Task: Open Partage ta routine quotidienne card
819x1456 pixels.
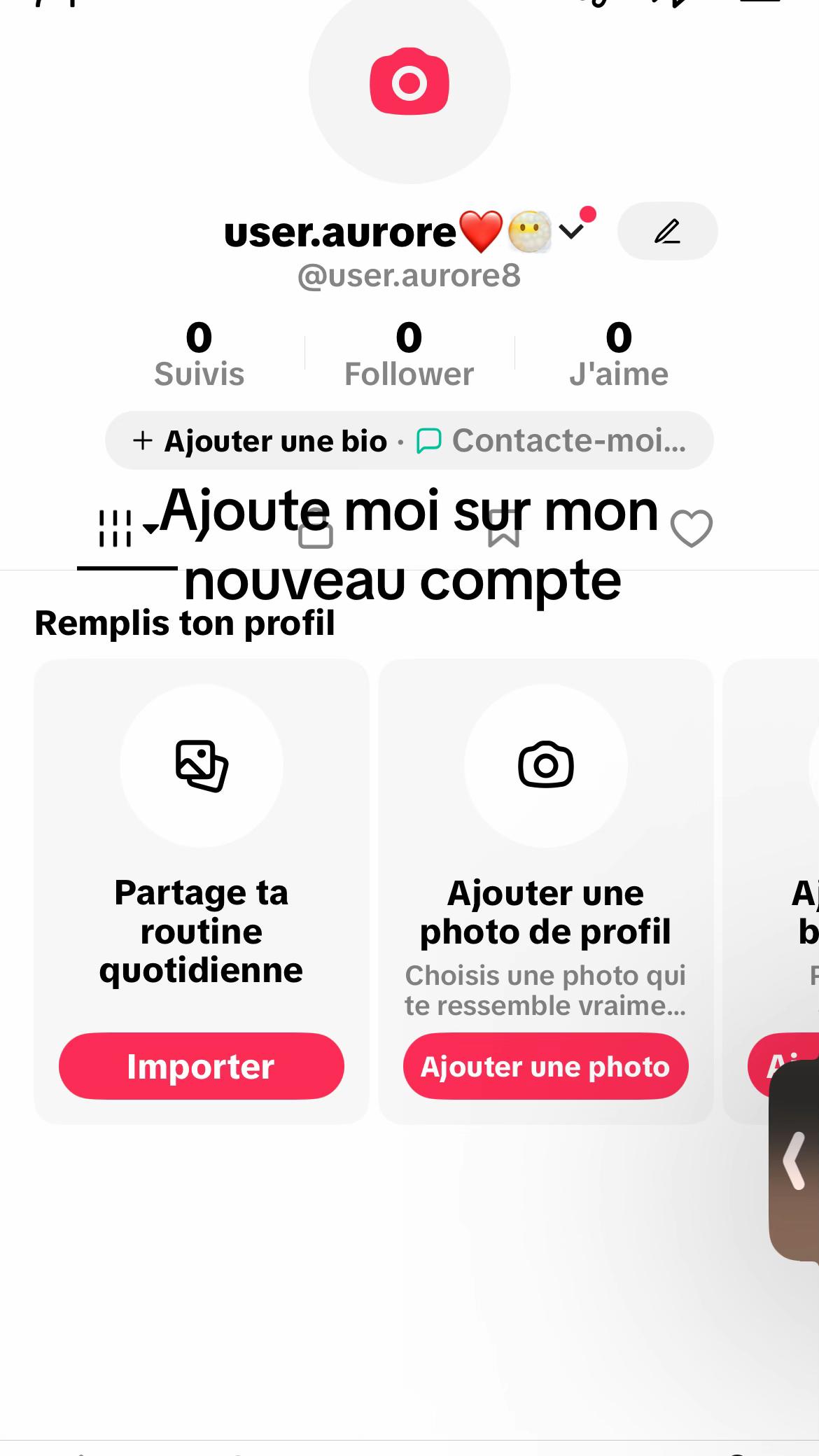Action: coord(202,891)
